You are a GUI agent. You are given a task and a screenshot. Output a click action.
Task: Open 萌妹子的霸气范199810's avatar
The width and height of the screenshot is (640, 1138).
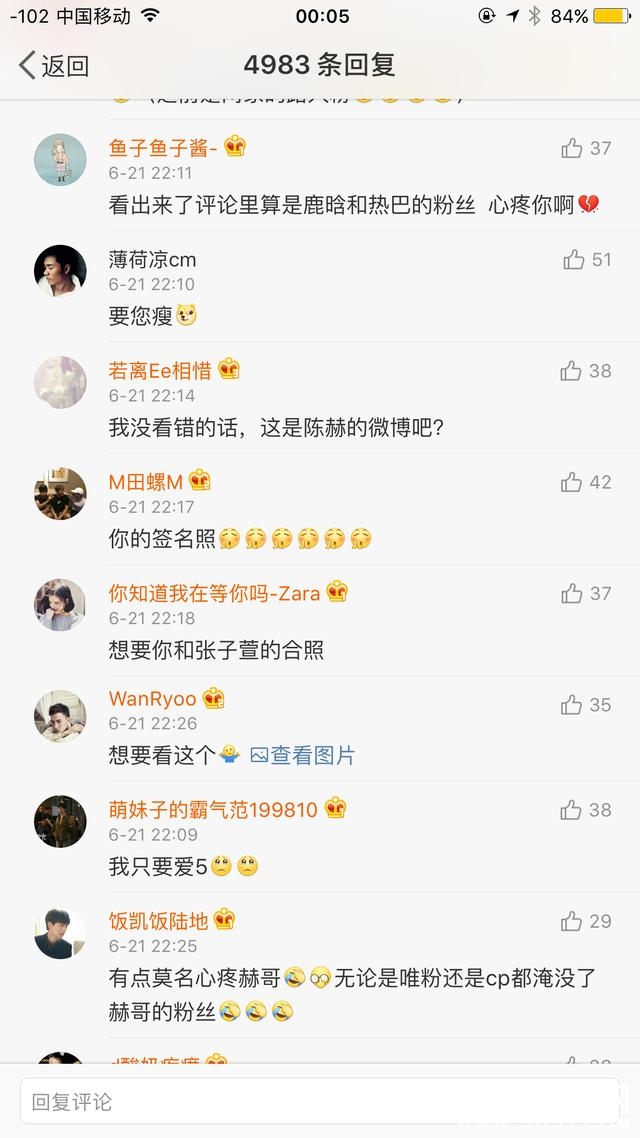[x=60, y=821]
